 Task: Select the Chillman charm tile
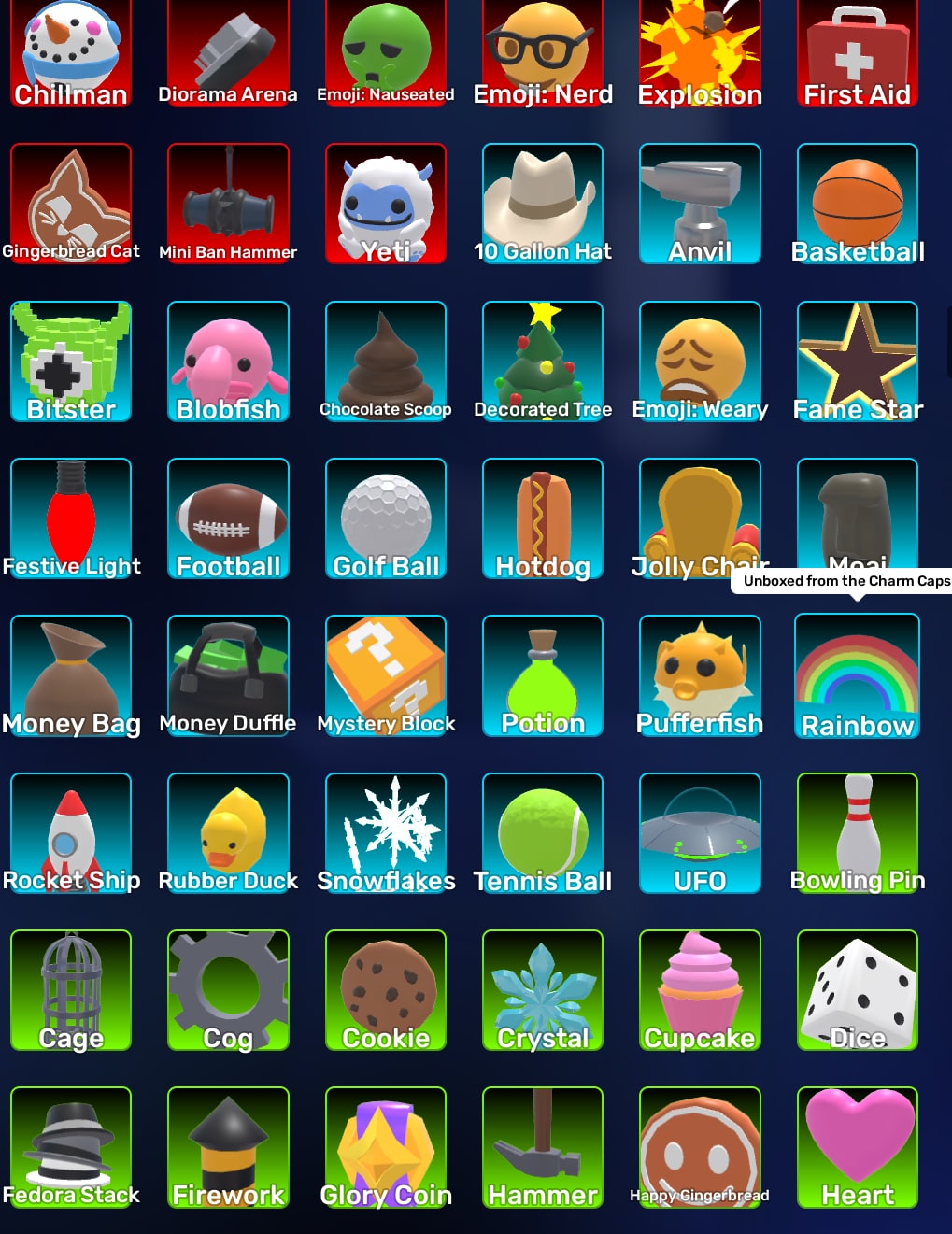pyautogui.click(x=71, y=53)
